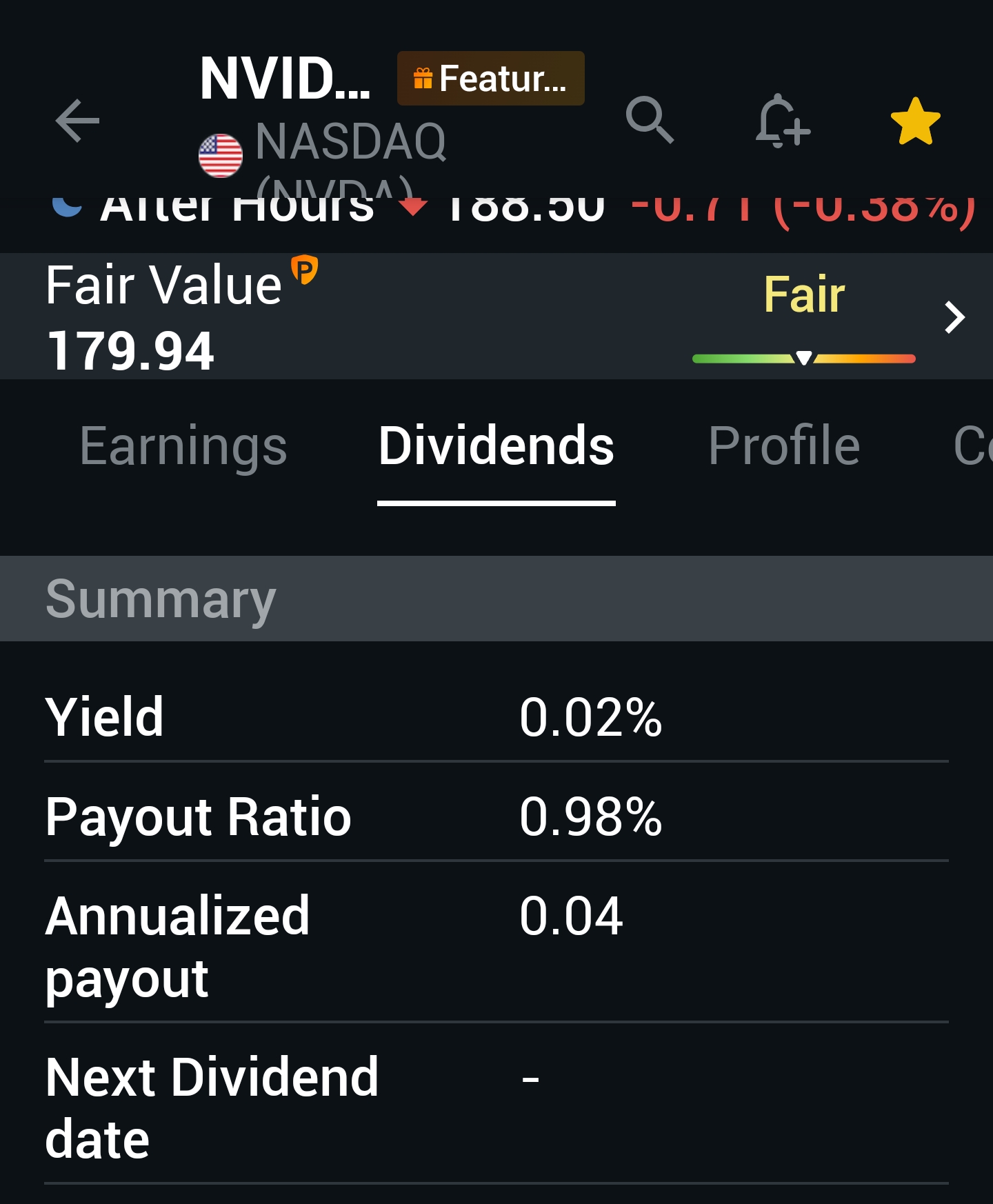Open the Featured badge

(490, 79)
